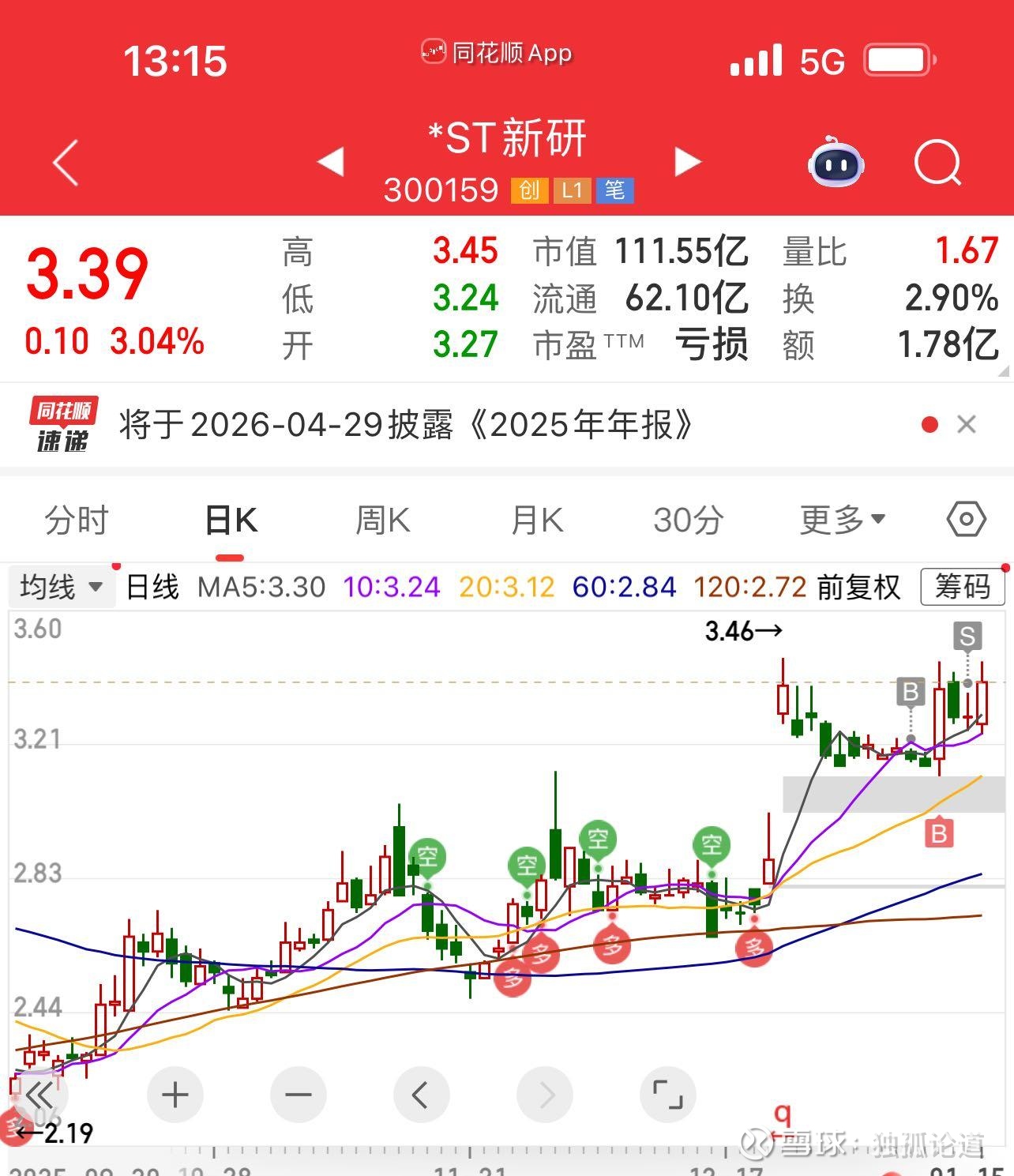Go back using the top-left arrow
This screenshot has width=1014, height=1176.
66,163
